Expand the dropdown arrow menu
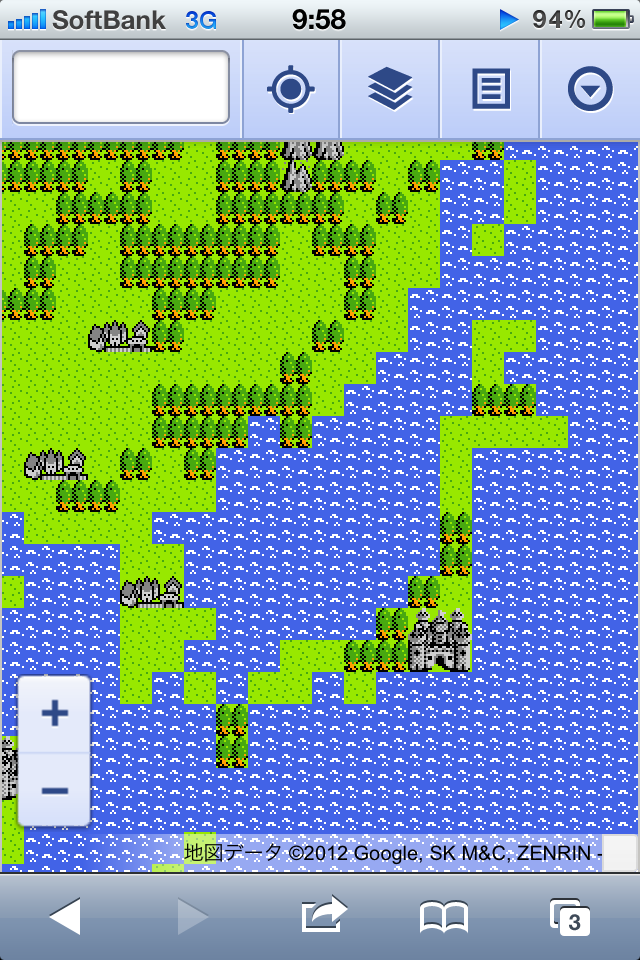Viewport: 640px width, 960px height. (x=590, y=90)
